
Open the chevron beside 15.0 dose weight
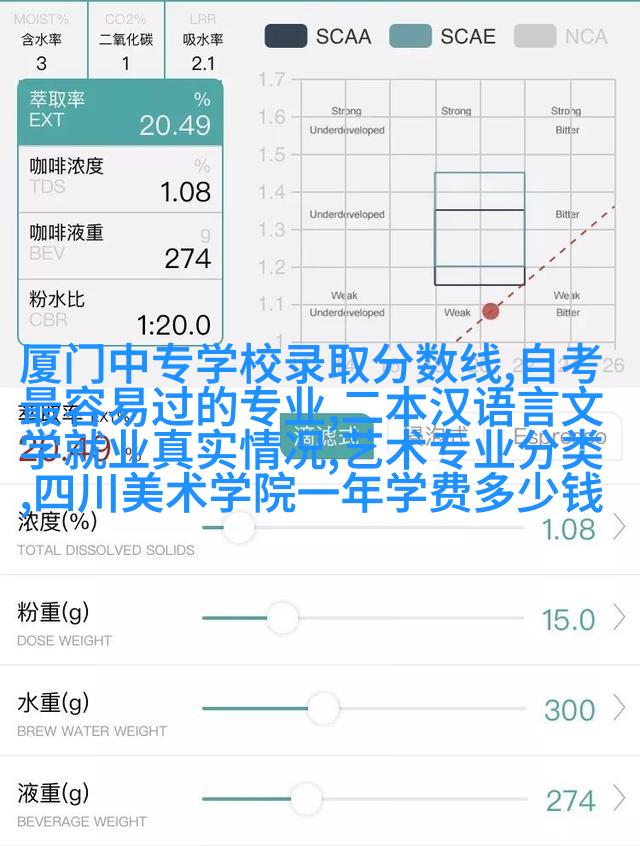[x=620, y=618]
